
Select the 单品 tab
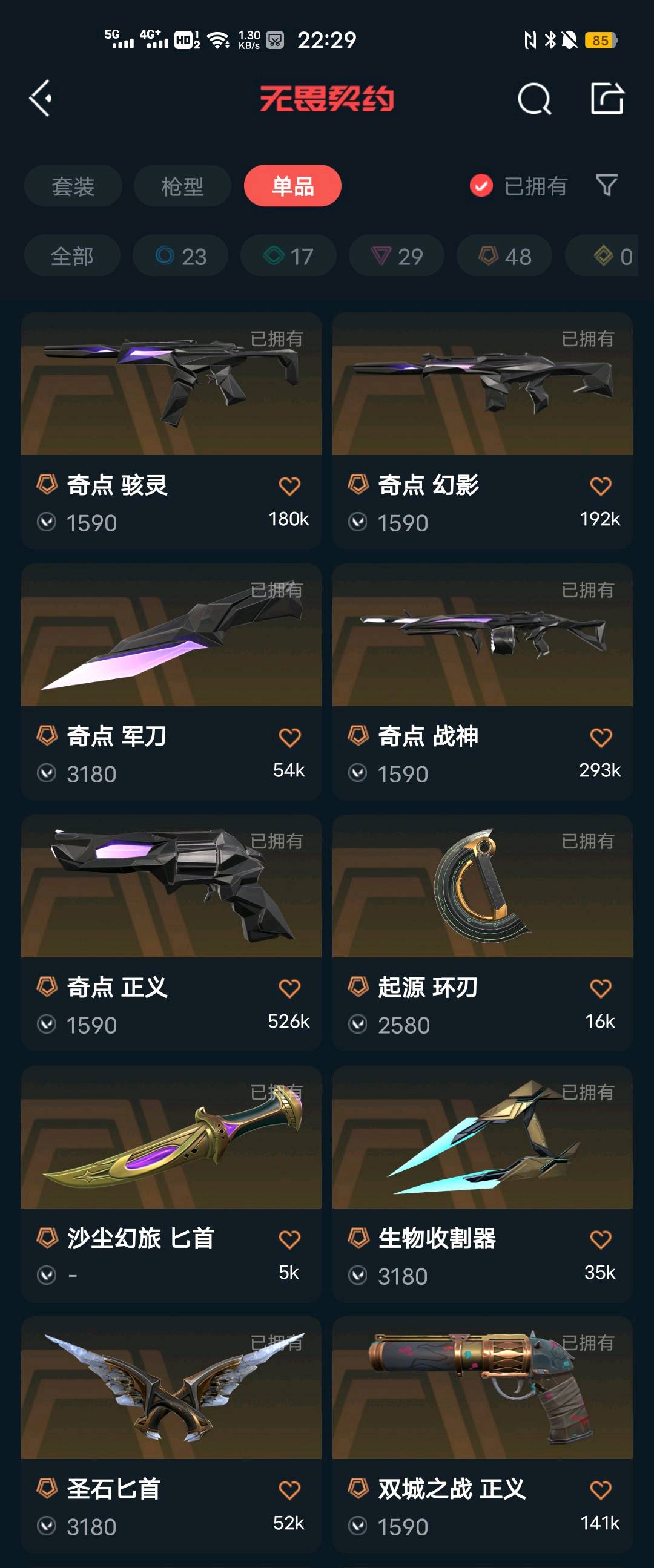292,186
